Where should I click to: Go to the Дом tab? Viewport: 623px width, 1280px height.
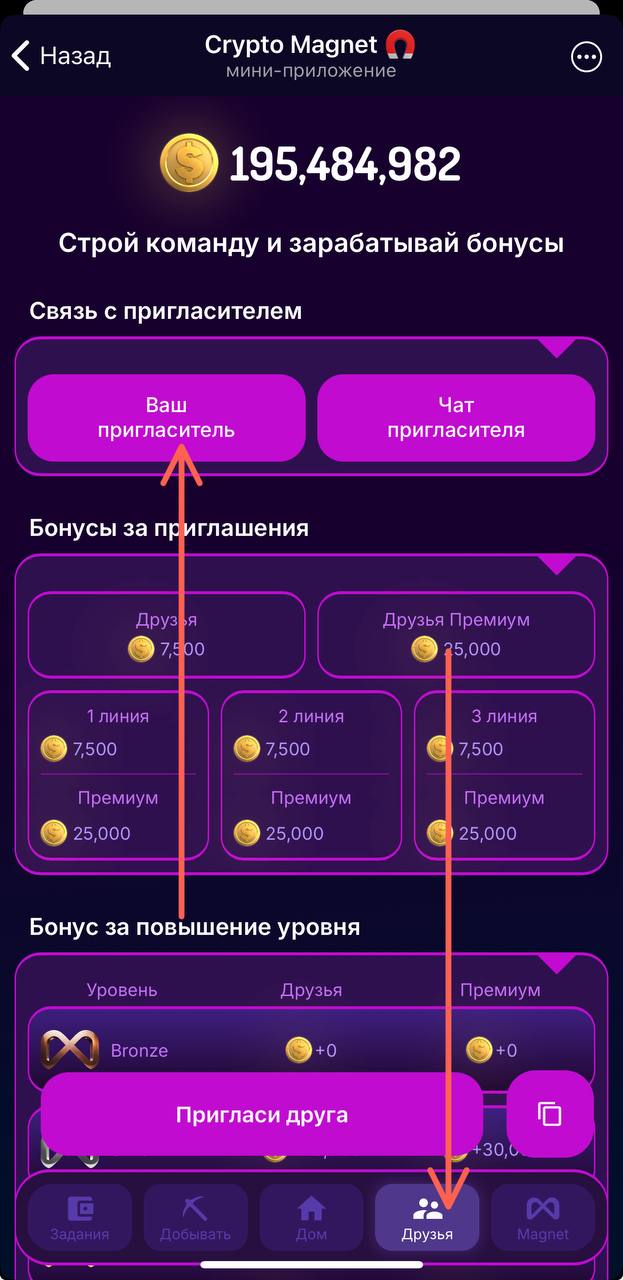[x=311, y=1217]
